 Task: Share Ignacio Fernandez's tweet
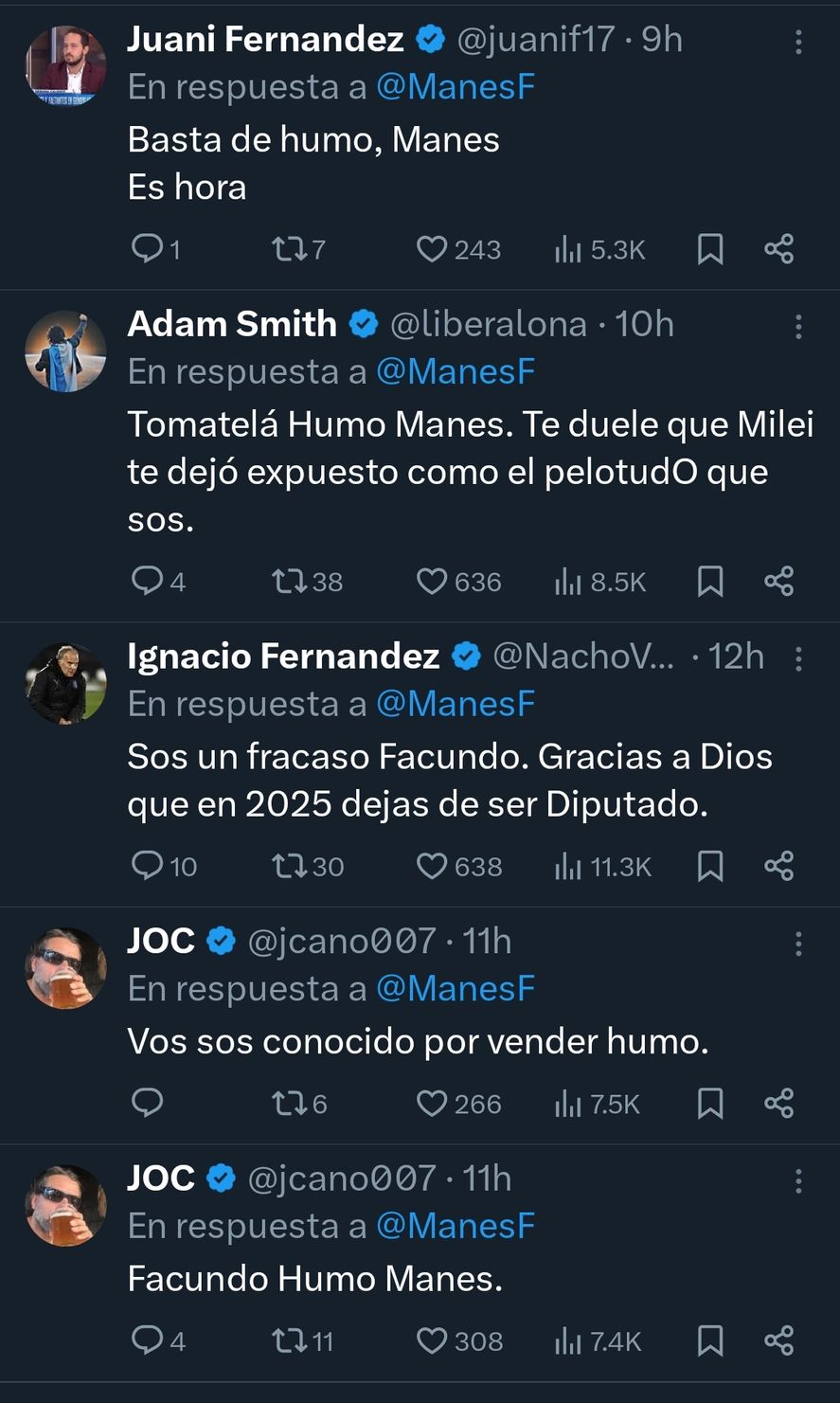tap(778, 865)
